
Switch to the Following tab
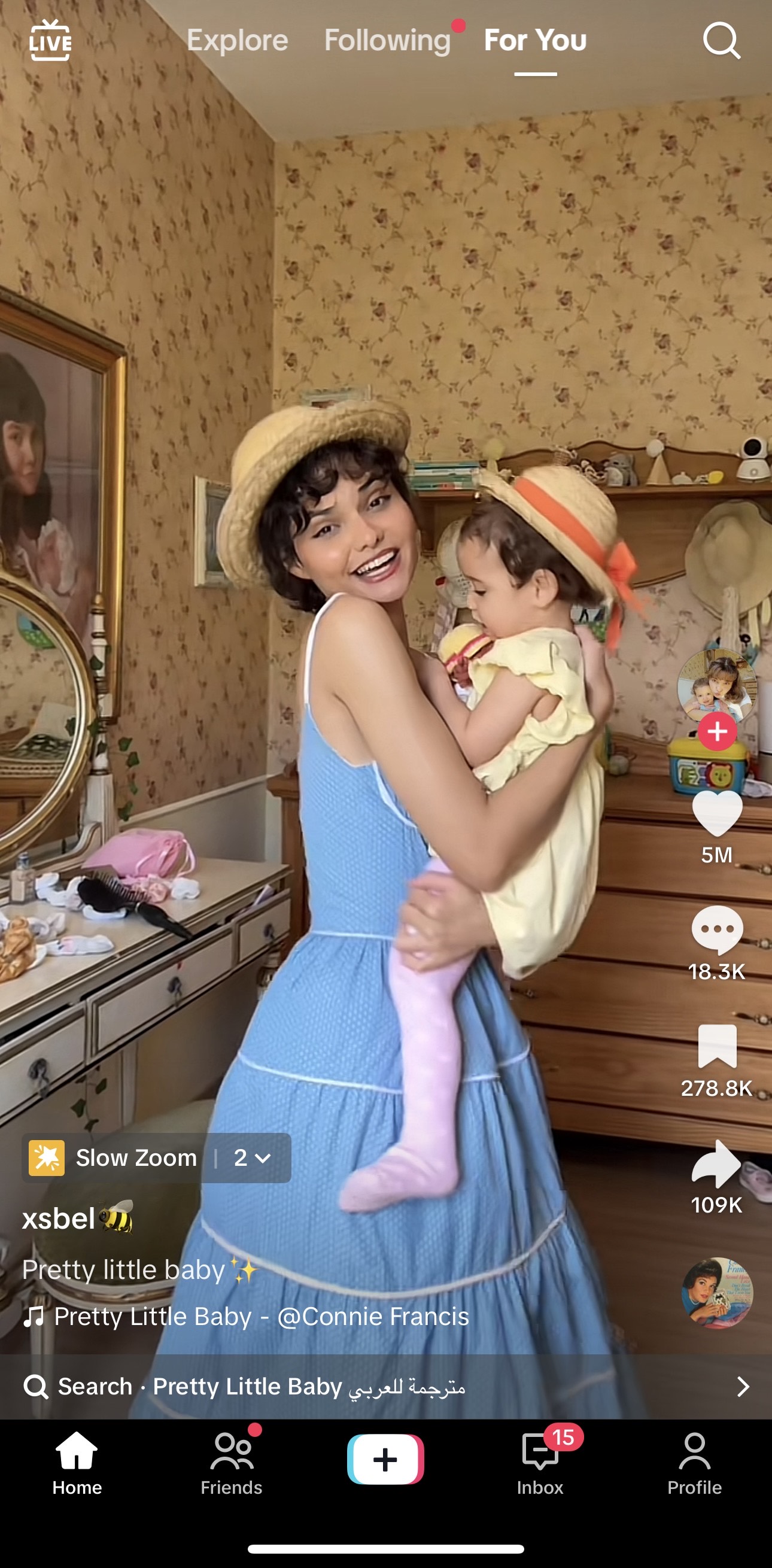tap(387, 40)
